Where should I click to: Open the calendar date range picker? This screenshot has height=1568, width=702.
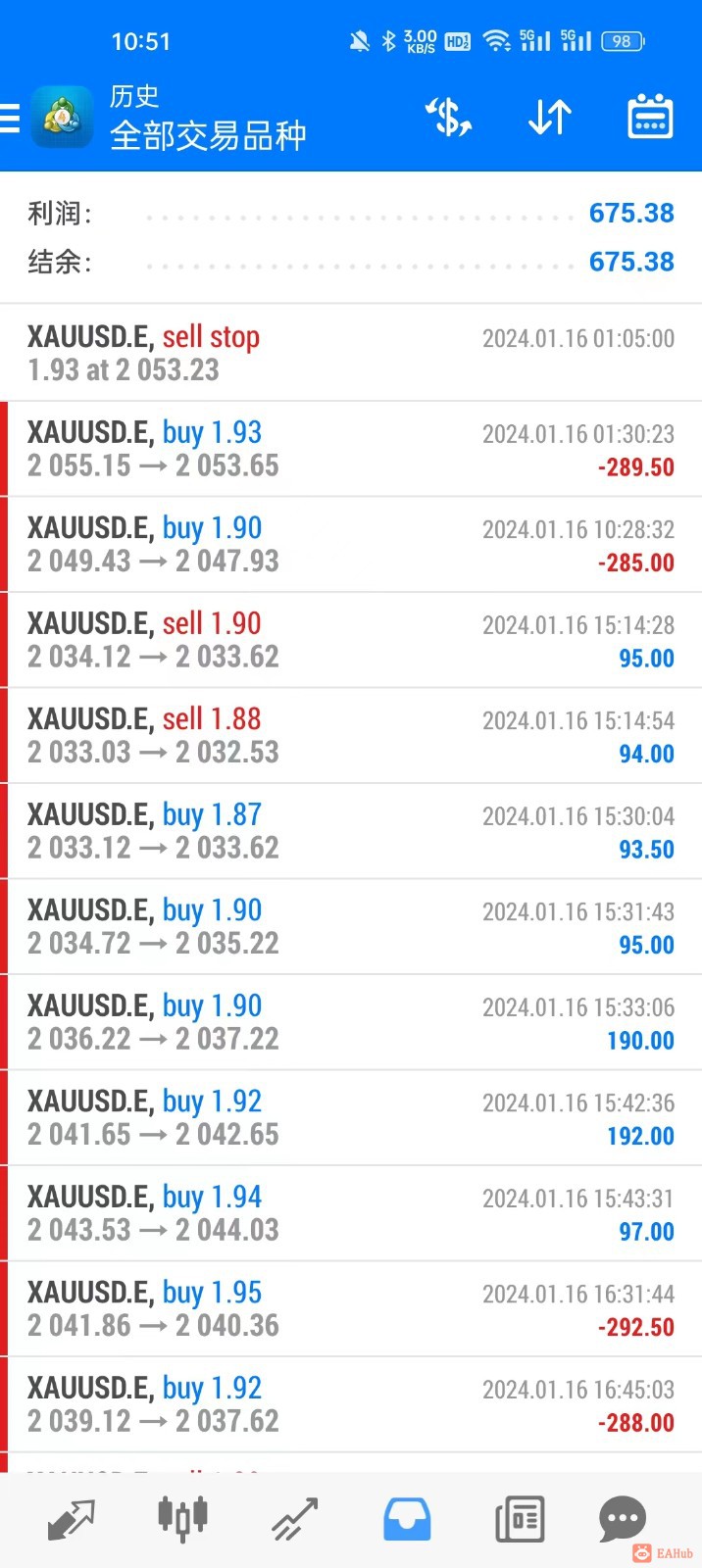coord(649,118)
